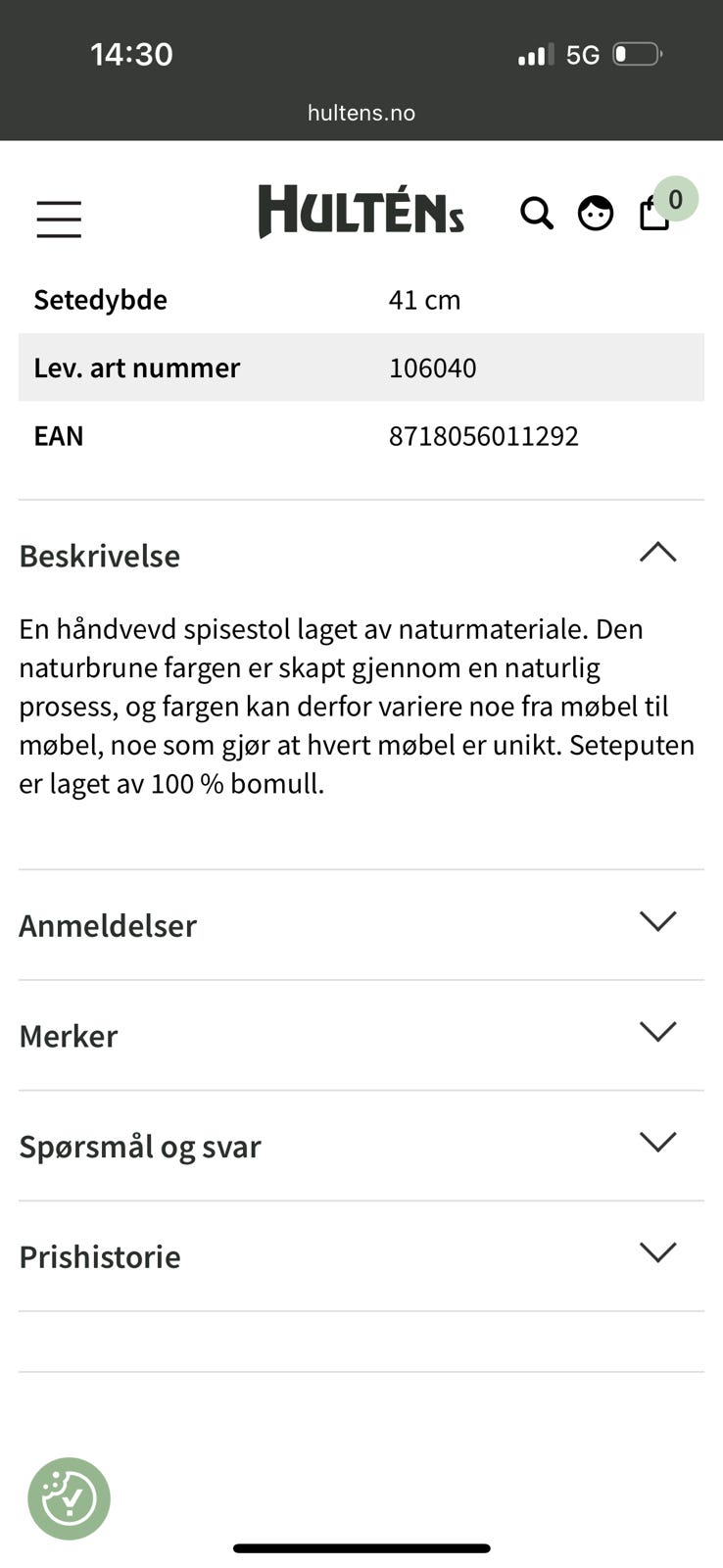
Task: Select the Beskrivelse heading
Action: click(x=99, y=556)
